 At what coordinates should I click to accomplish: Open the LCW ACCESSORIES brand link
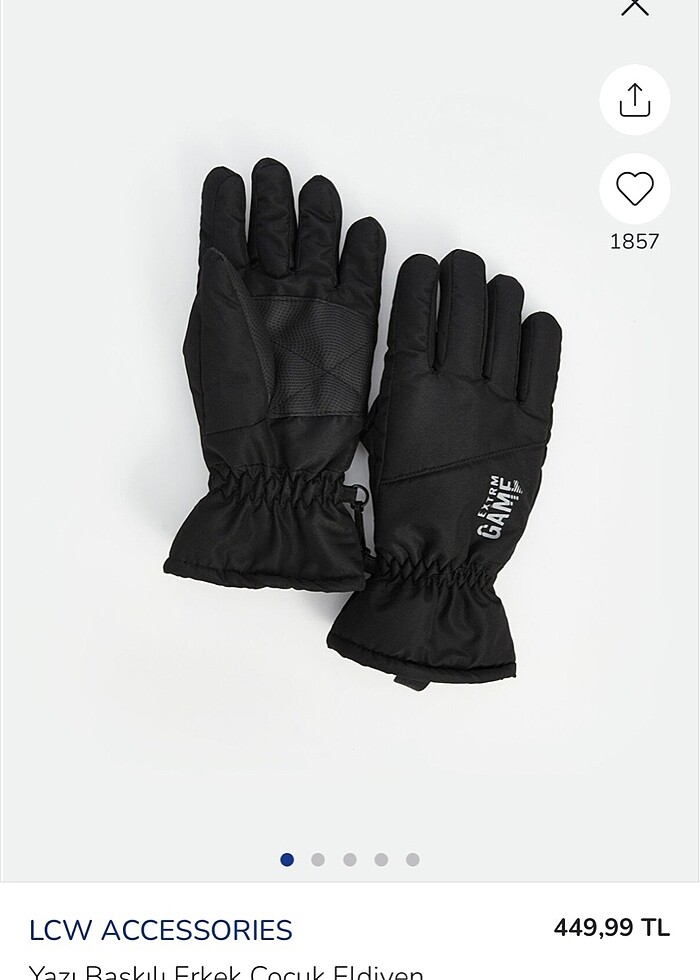(x=161, y=930)
